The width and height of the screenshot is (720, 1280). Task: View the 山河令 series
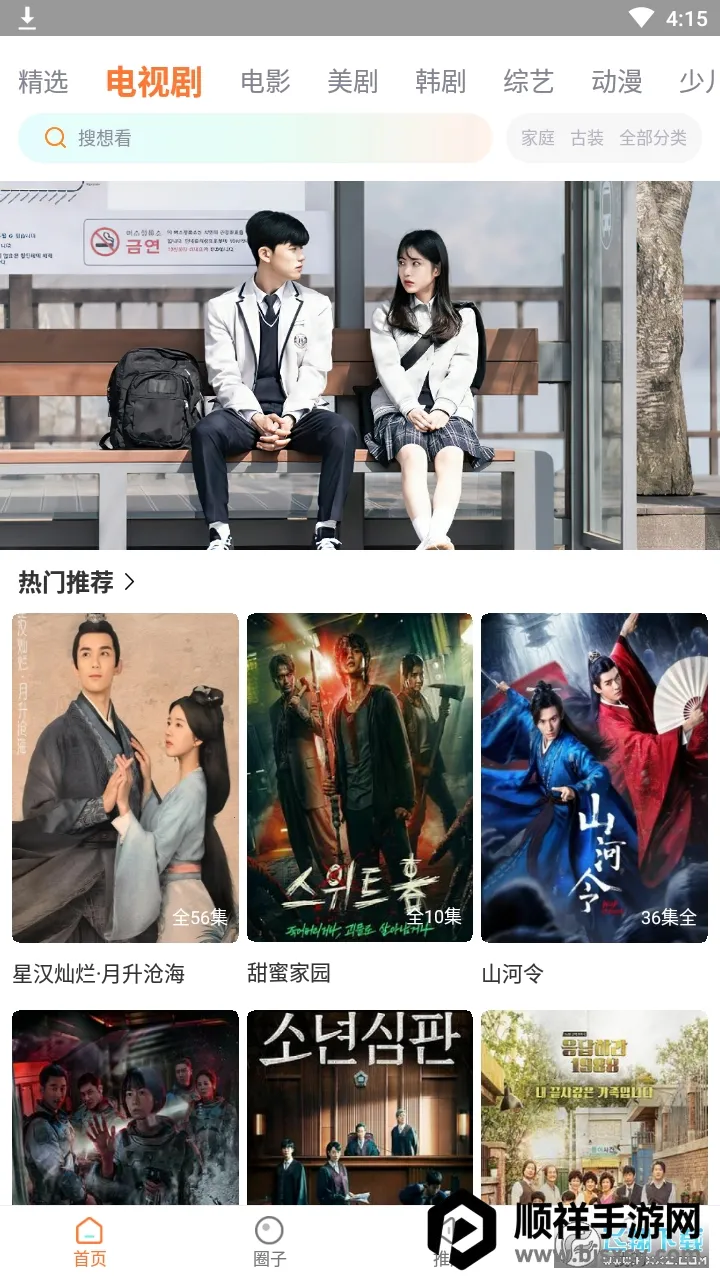[594, 778]
